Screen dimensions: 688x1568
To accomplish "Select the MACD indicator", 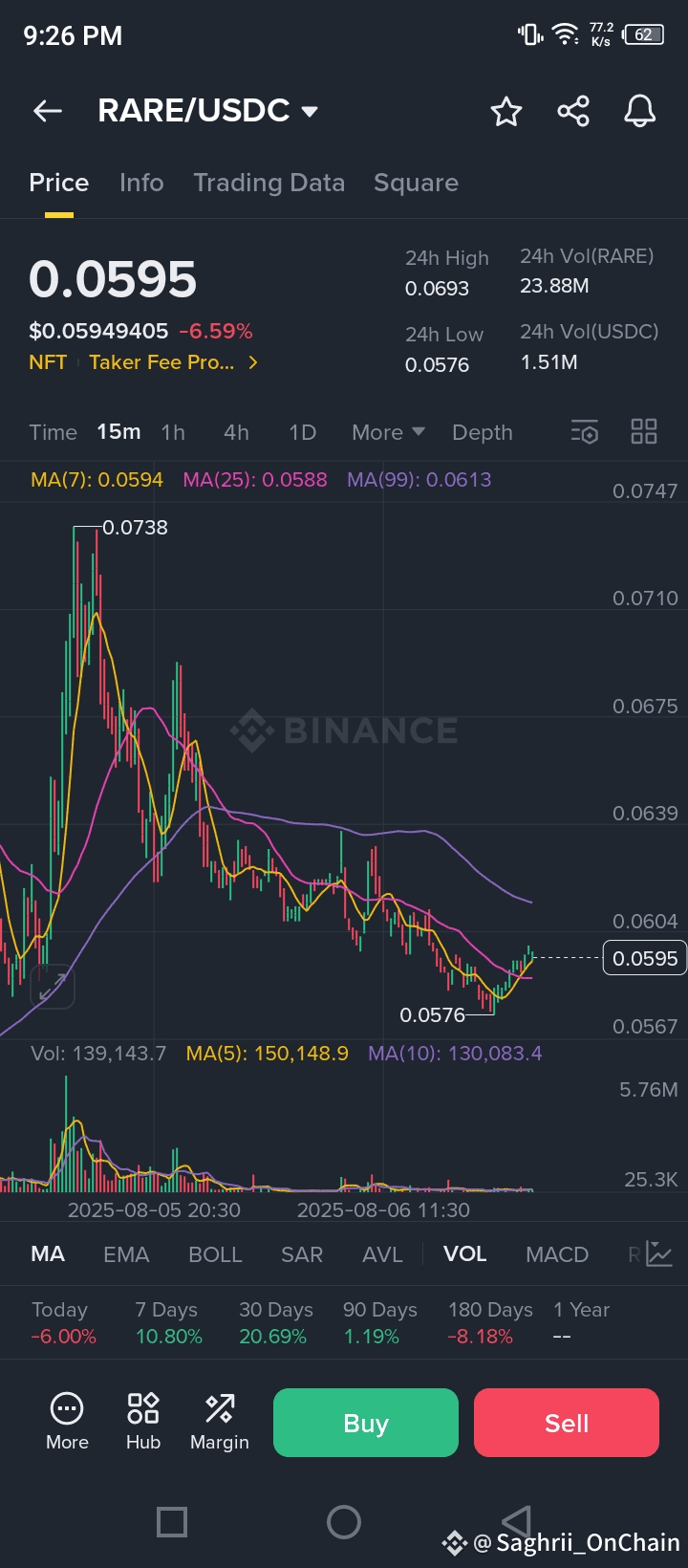I will [557, 1254].
